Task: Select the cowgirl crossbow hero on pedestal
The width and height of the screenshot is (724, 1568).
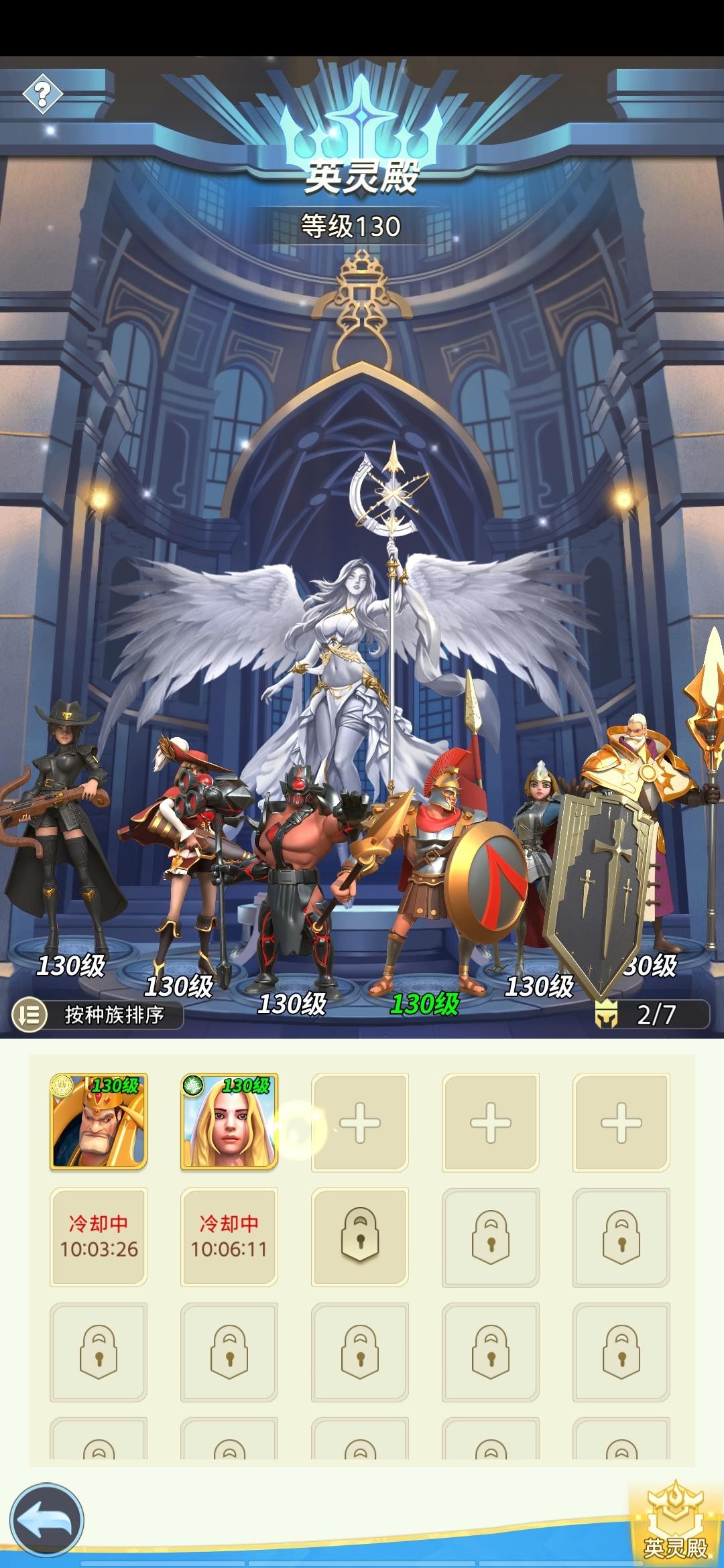Action: (60, 824)
